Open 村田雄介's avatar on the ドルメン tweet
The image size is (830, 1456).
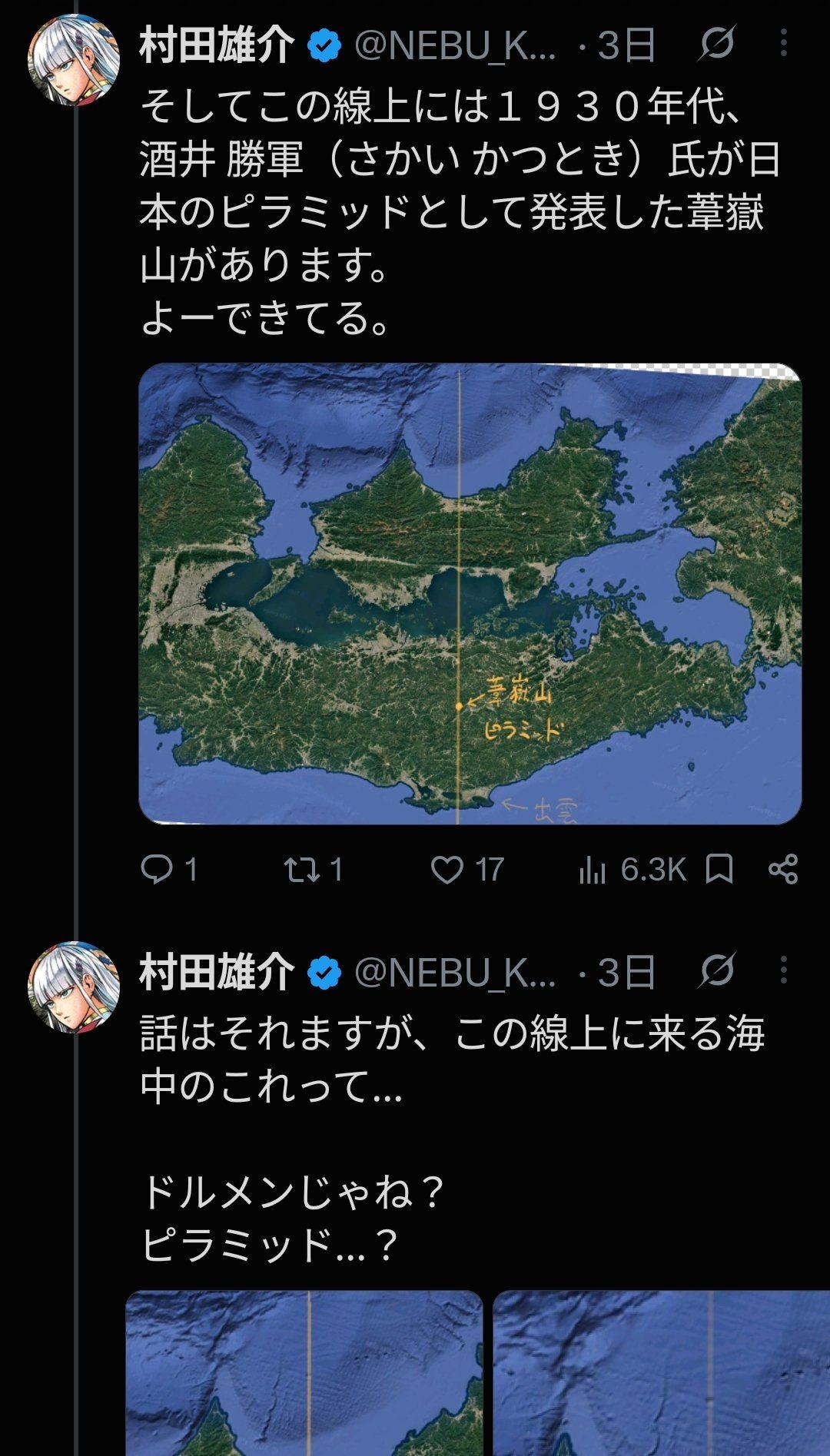coord(74,987)
